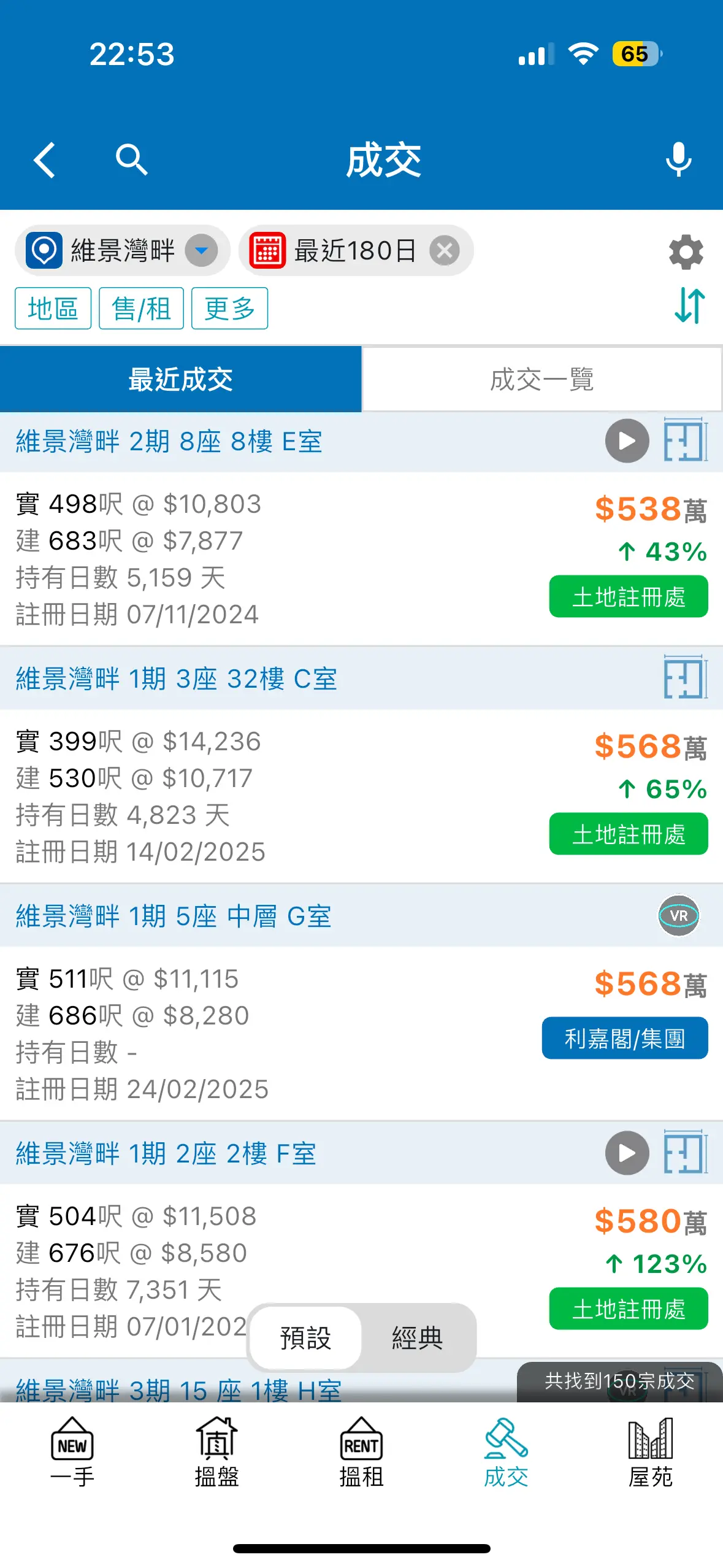
Task: Switch to the 成交一覽 tab
Action: pyautogui.click(x=541, y=379)
